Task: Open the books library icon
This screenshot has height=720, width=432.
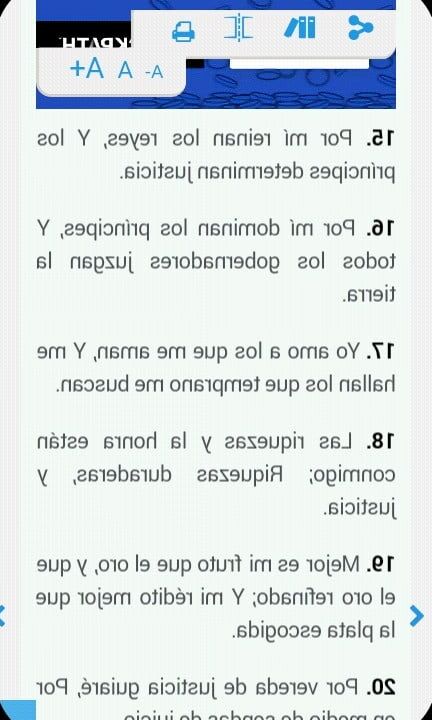Action: (300, 28)
